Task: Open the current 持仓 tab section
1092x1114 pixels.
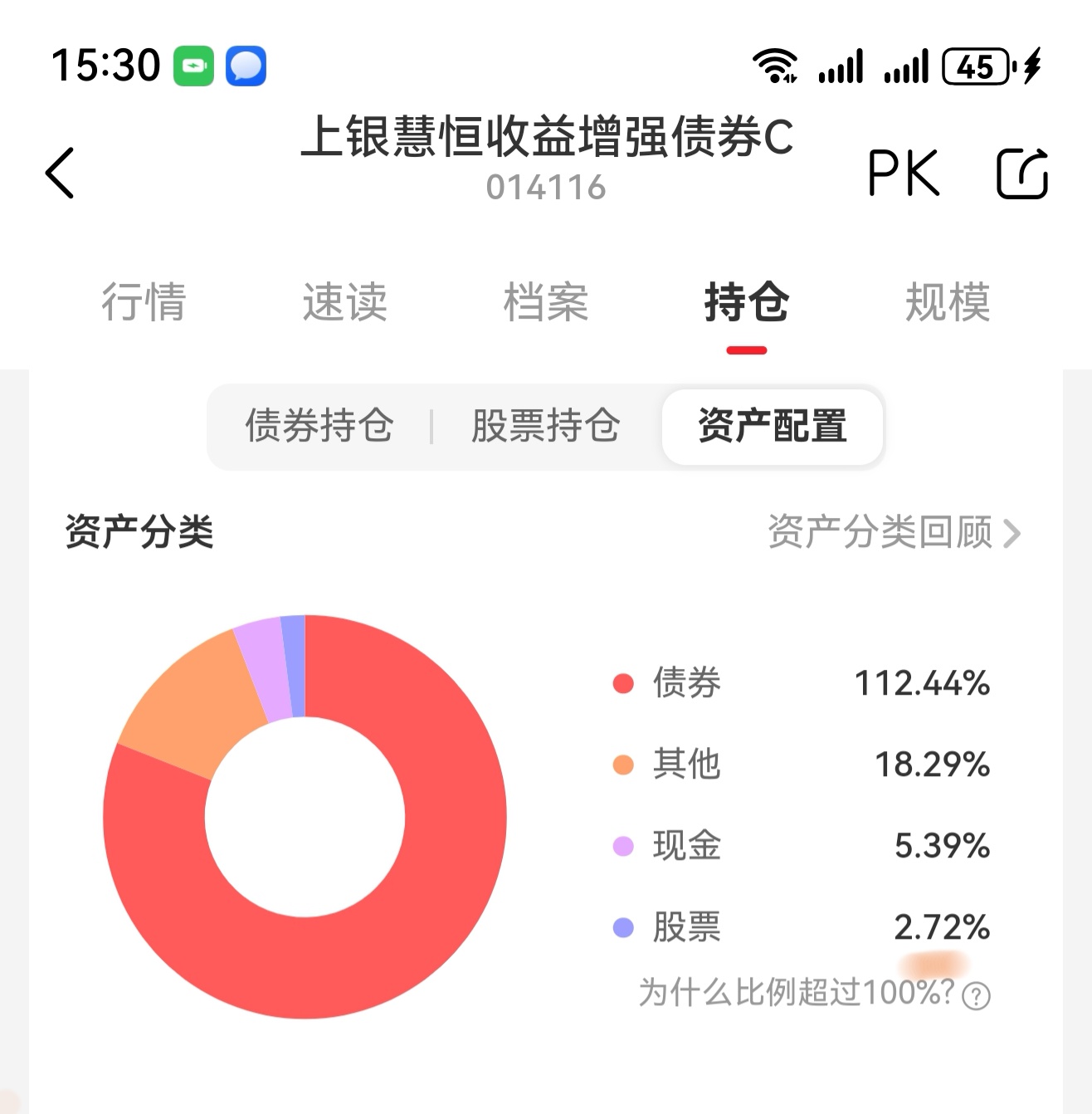Action: coord(746,304)
